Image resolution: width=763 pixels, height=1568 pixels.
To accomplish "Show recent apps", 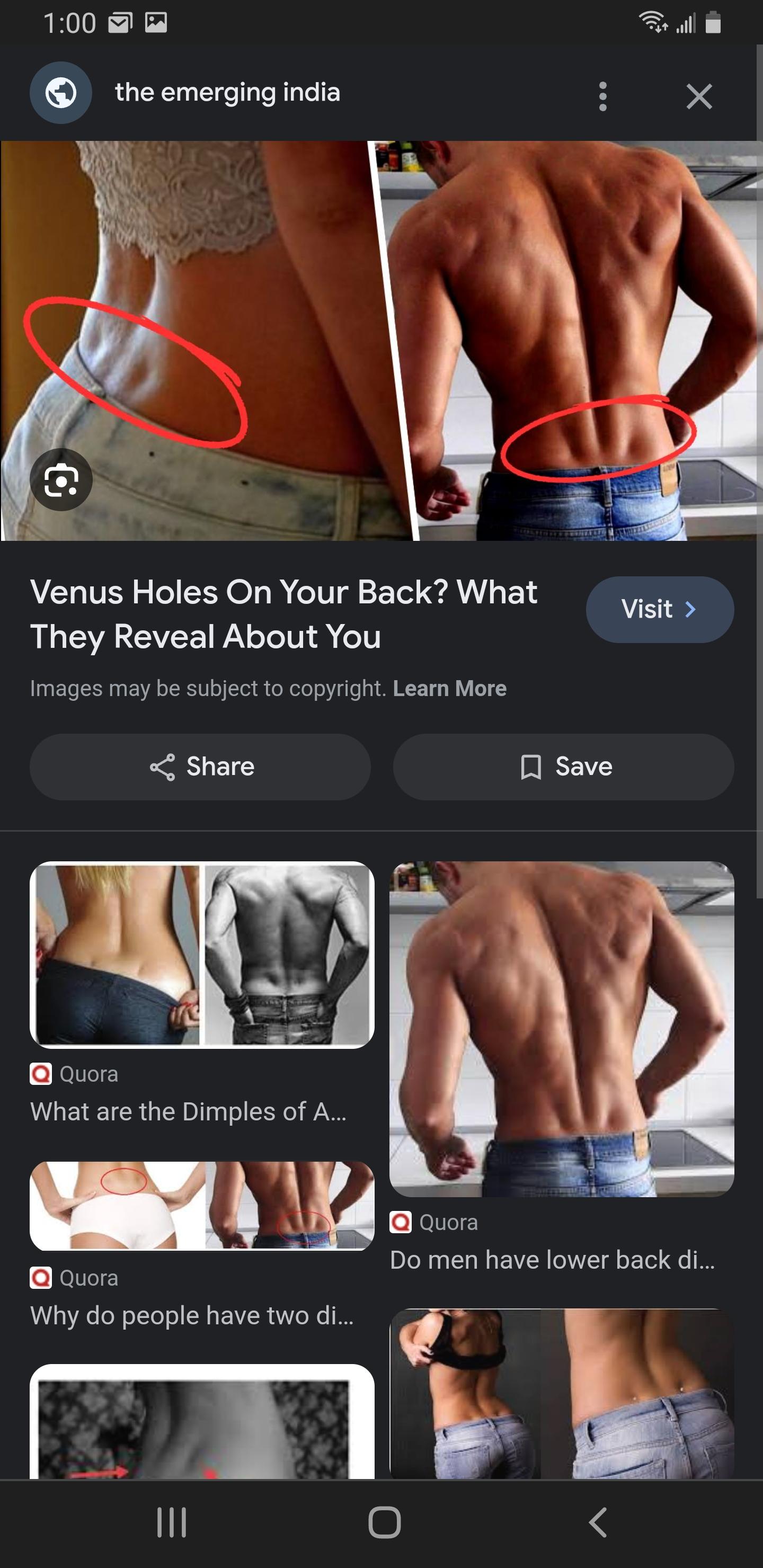I will 171,1522.
